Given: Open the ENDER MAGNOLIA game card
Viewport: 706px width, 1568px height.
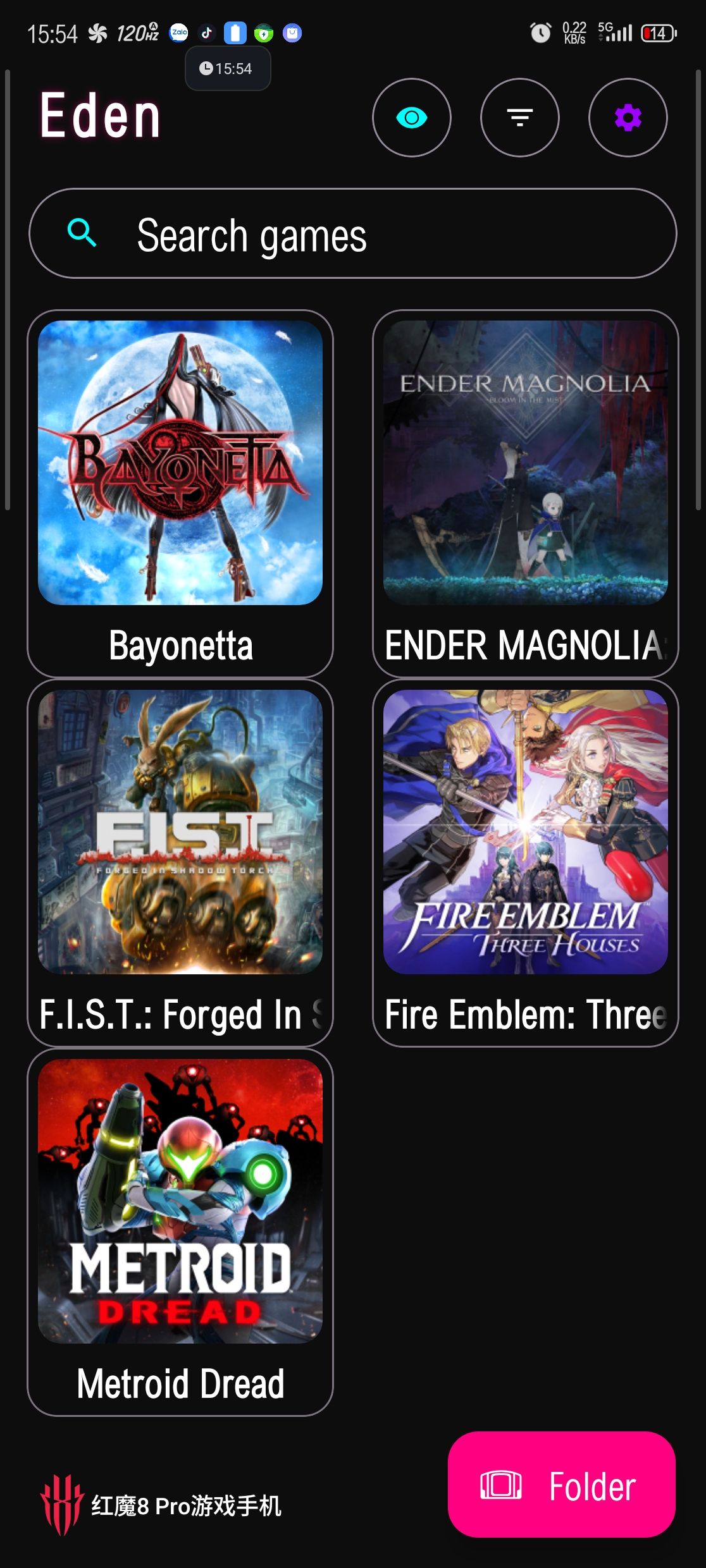Looking at the screenshot, I should click(x=525, y=493).
